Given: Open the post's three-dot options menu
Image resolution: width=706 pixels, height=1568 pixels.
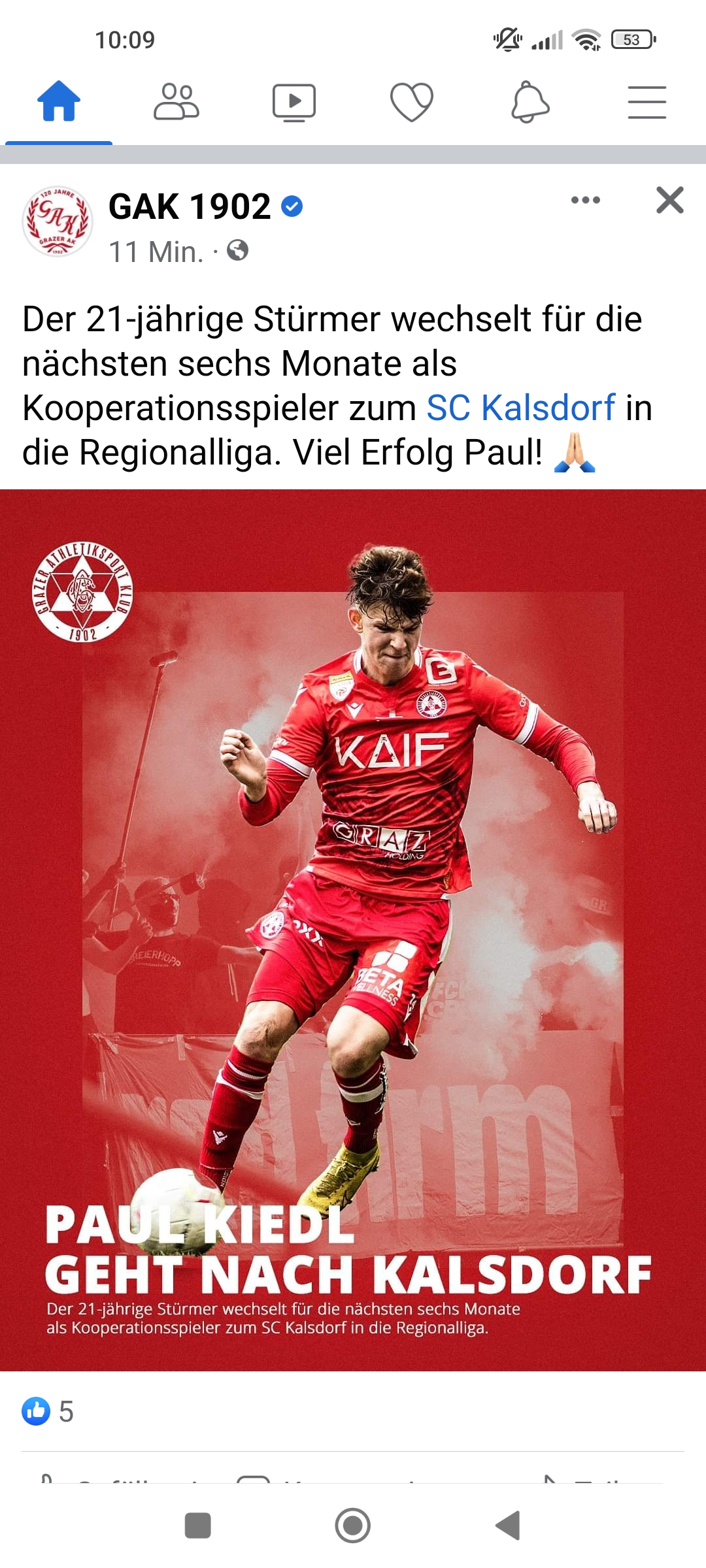Looking at the screenshot, I should pos(586,200).
